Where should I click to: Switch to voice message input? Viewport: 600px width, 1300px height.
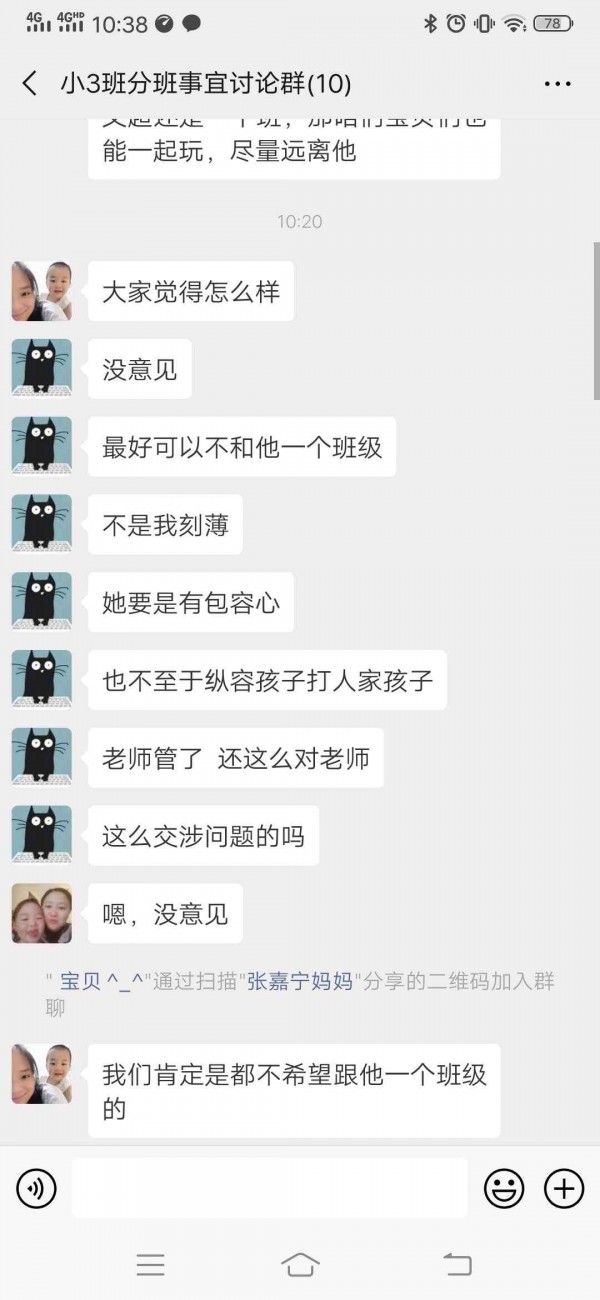[x=36, y=1188]
